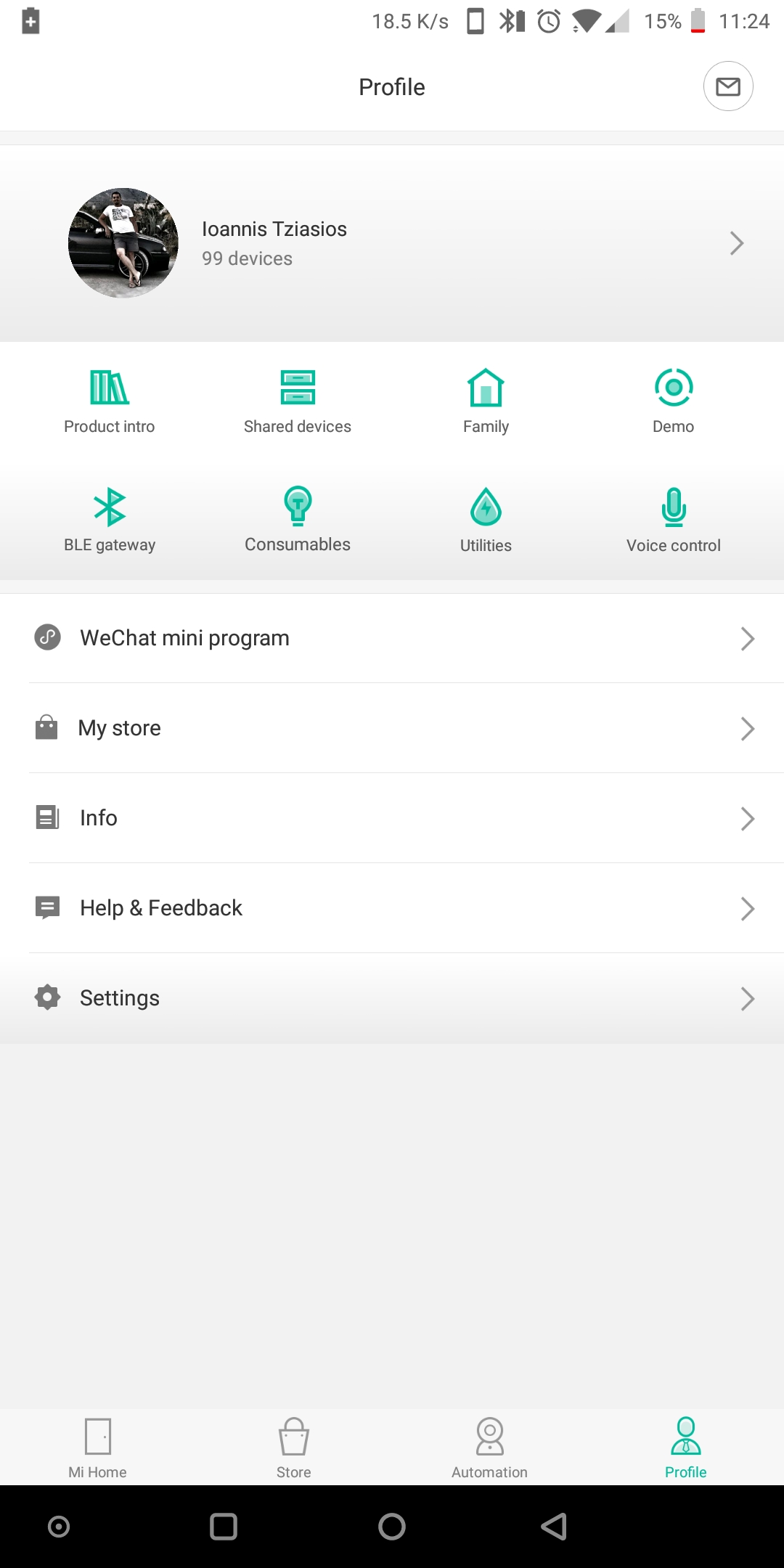Viewport: 784px width, 1568px height.
Task: Open My store
Action: [x=392, y=728]
